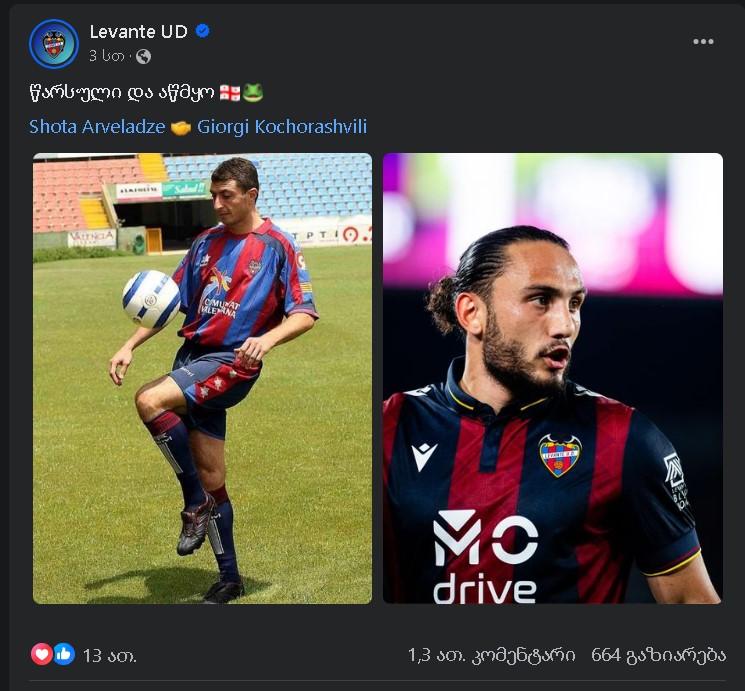This screenshot has height=691, width=745.
Task: Open the left photo of the player juggling a ball
Action: click(202, 378)
